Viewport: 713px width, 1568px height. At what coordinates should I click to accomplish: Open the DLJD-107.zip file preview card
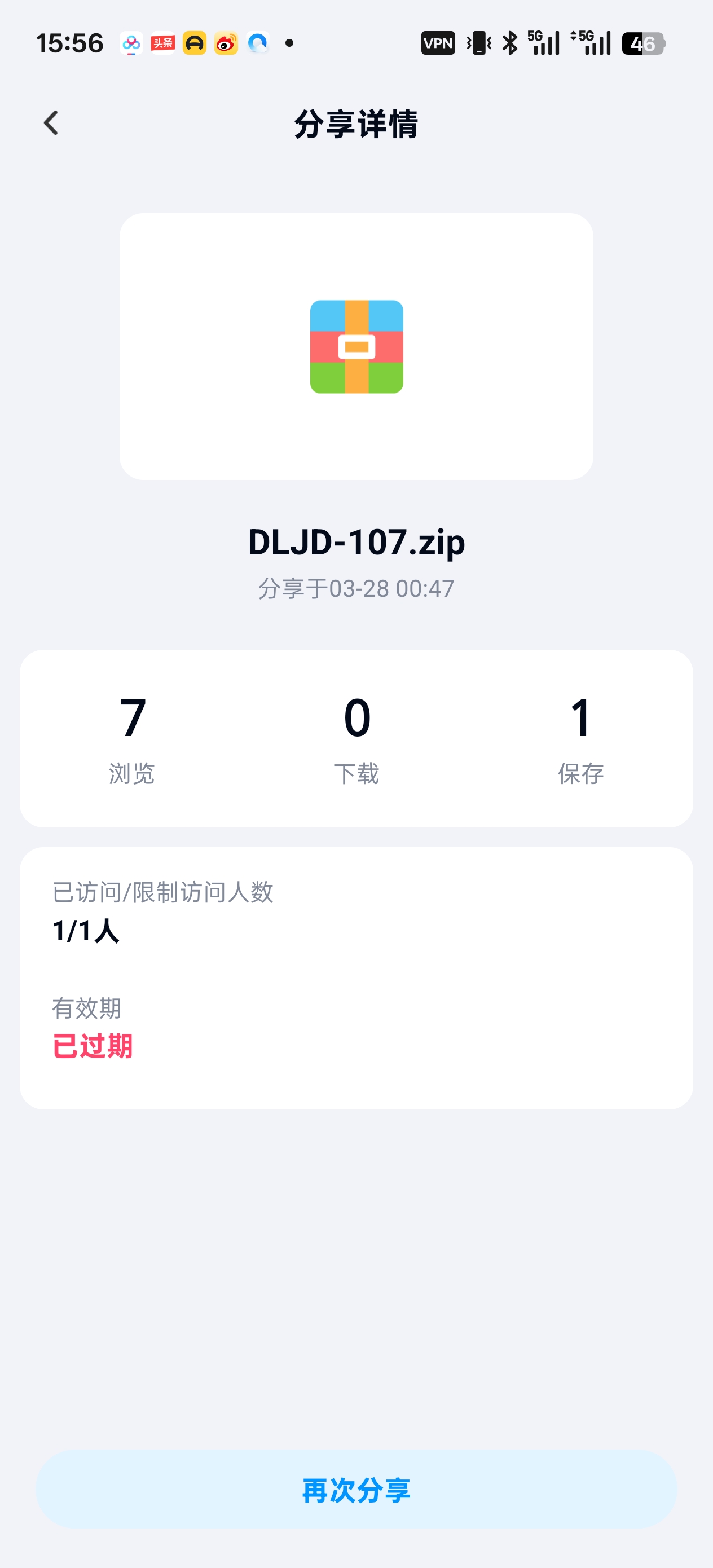[356, 346]
